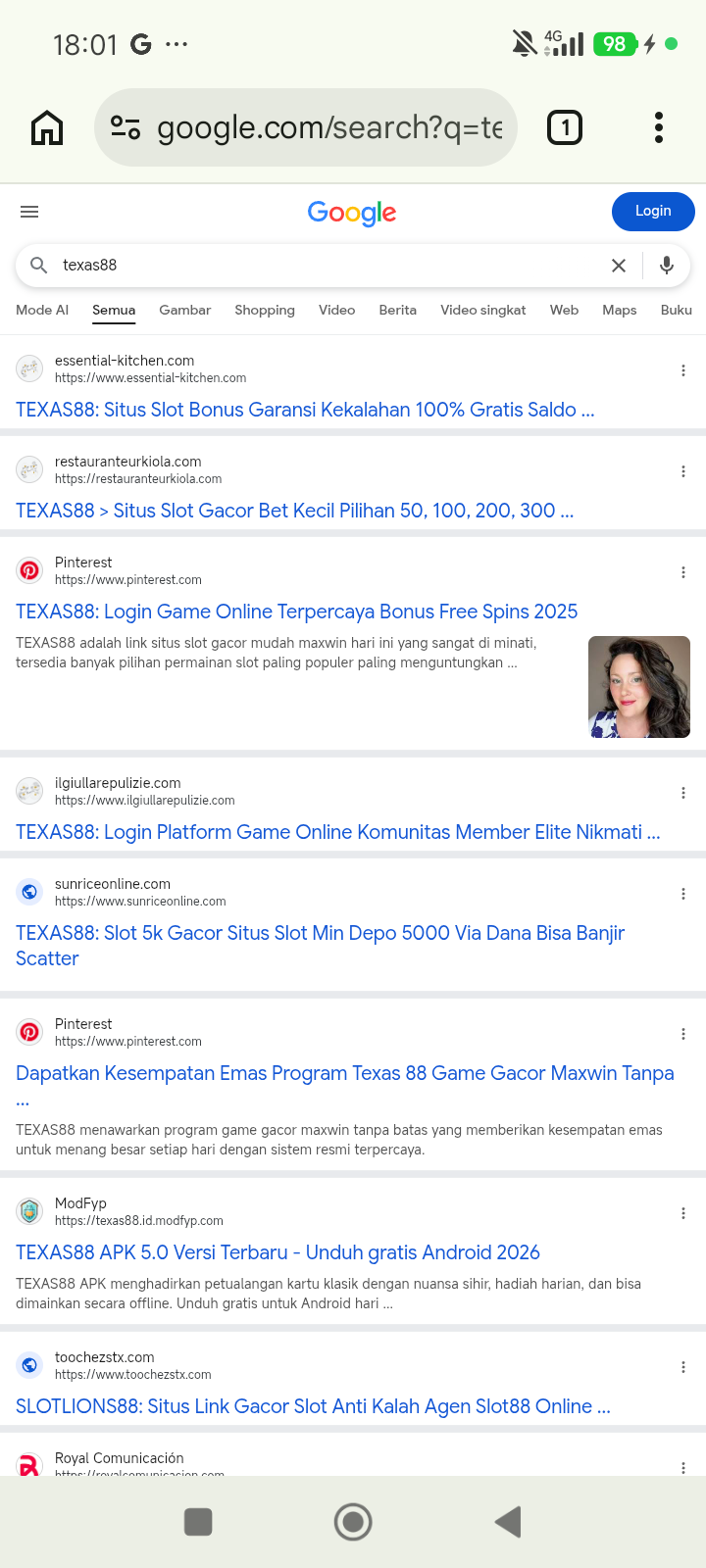706x1568 pixels.
Task: Open more options for sunriceonline.com result
Action: [x=683, y=894]
